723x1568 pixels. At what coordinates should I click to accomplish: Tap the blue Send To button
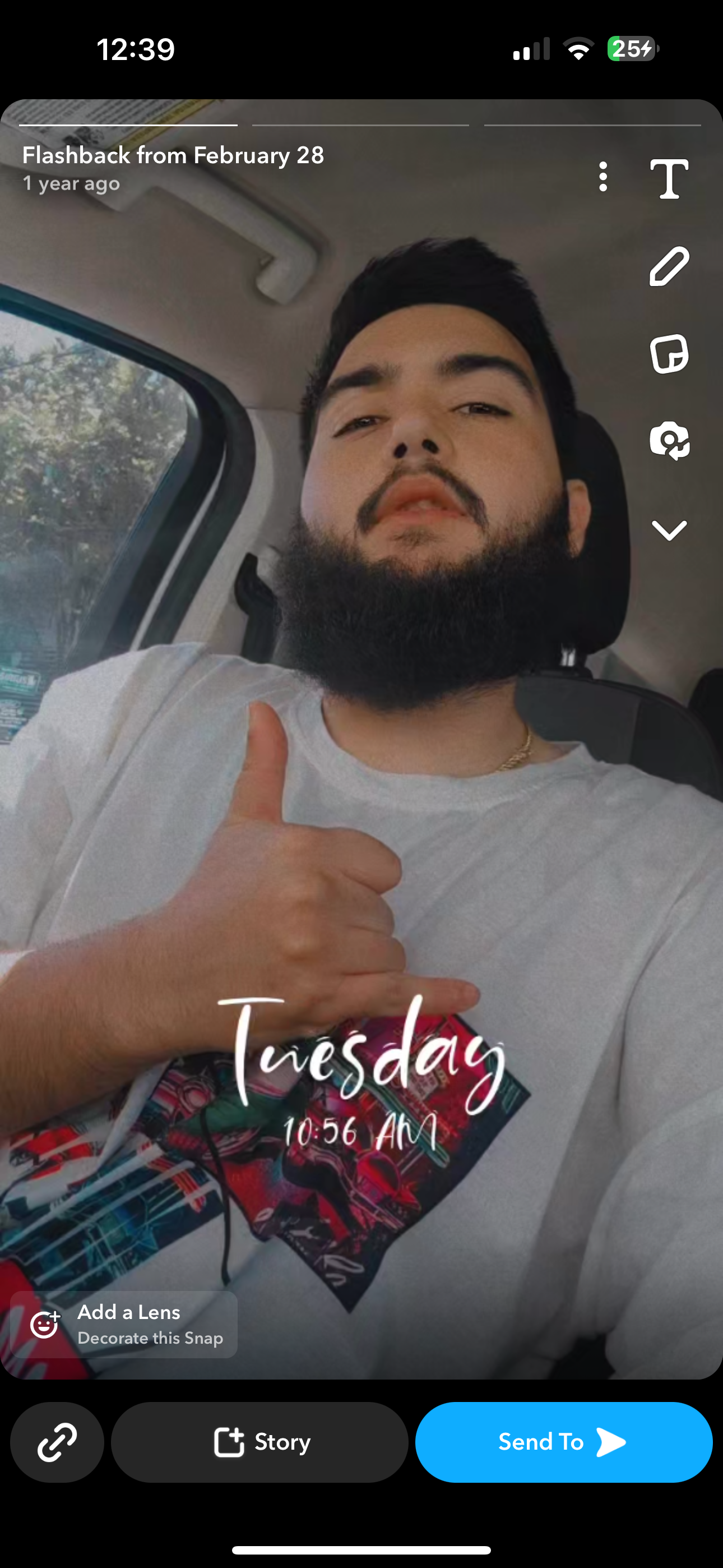click(564, 1442)
